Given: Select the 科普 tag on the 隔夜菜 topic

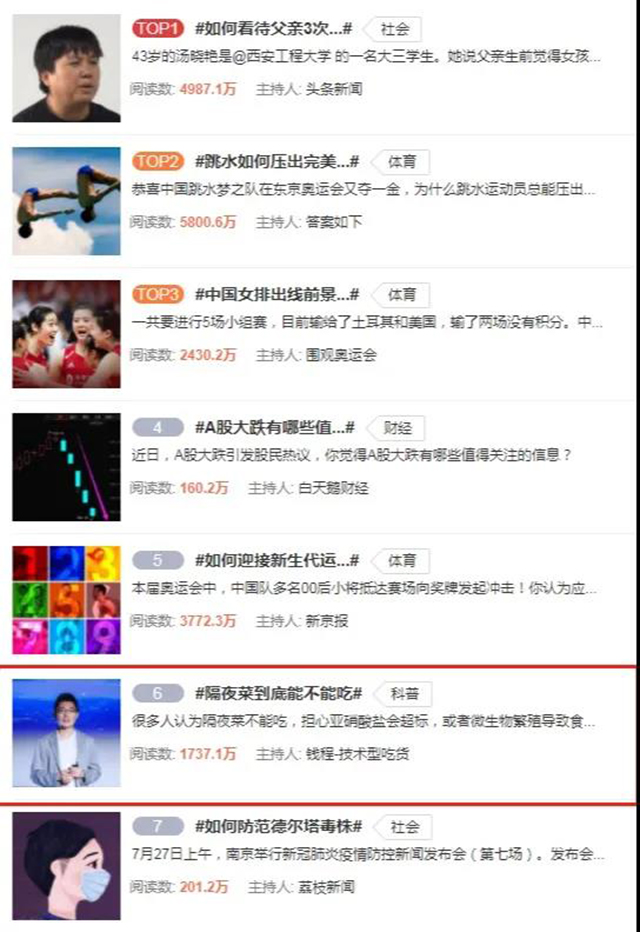Looking at the screenshot, I should (404, 694).
